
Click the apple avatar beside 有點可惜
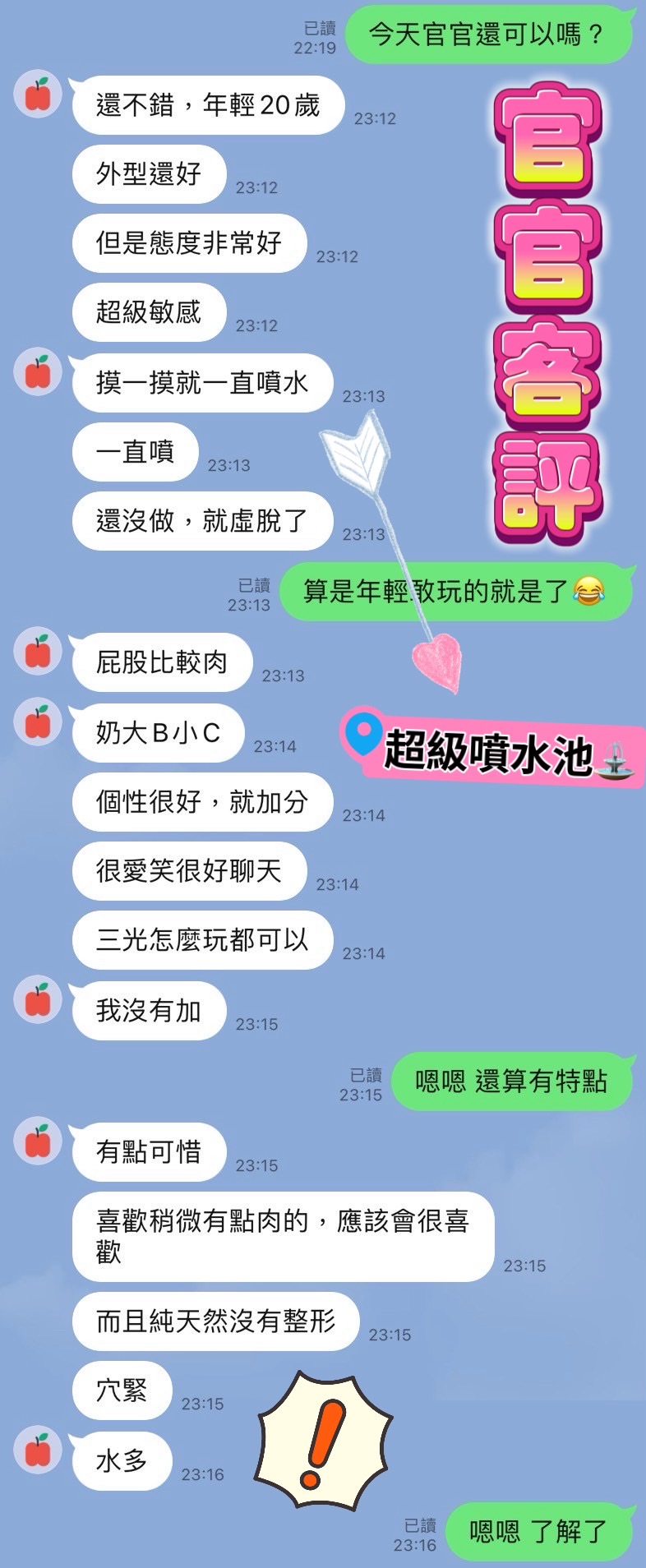pyautogui.click(x=37, y=1142)
